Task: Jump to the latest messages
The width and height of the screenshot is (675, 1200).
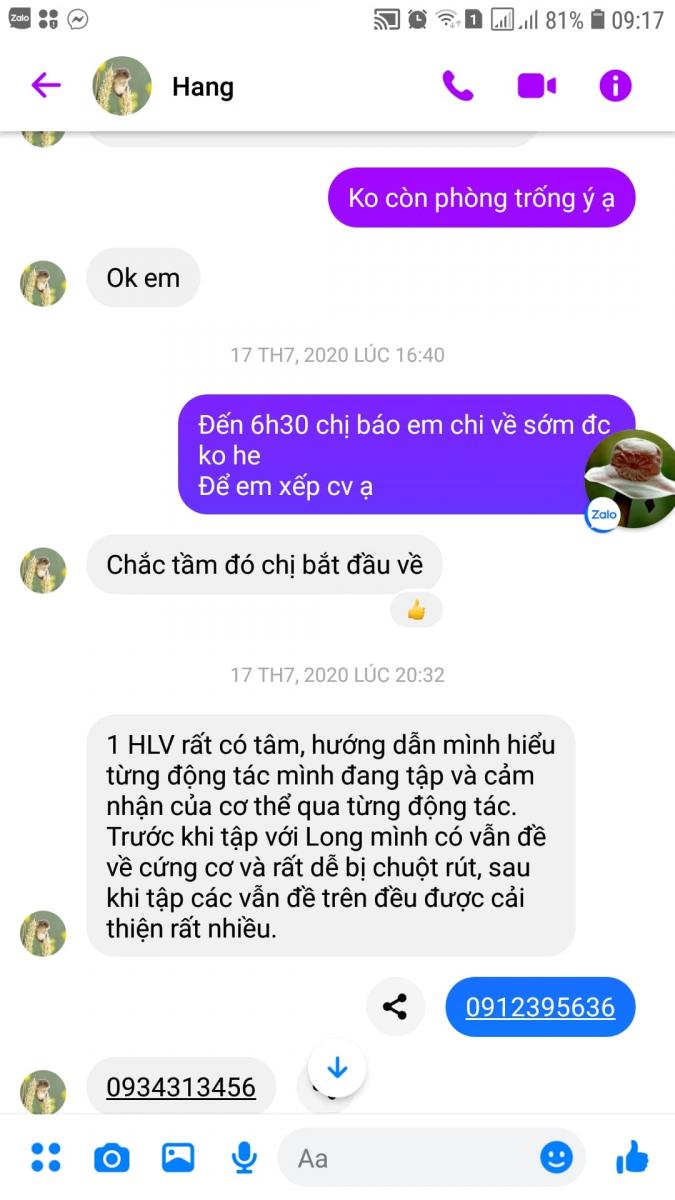Action: pos(337,1068)
